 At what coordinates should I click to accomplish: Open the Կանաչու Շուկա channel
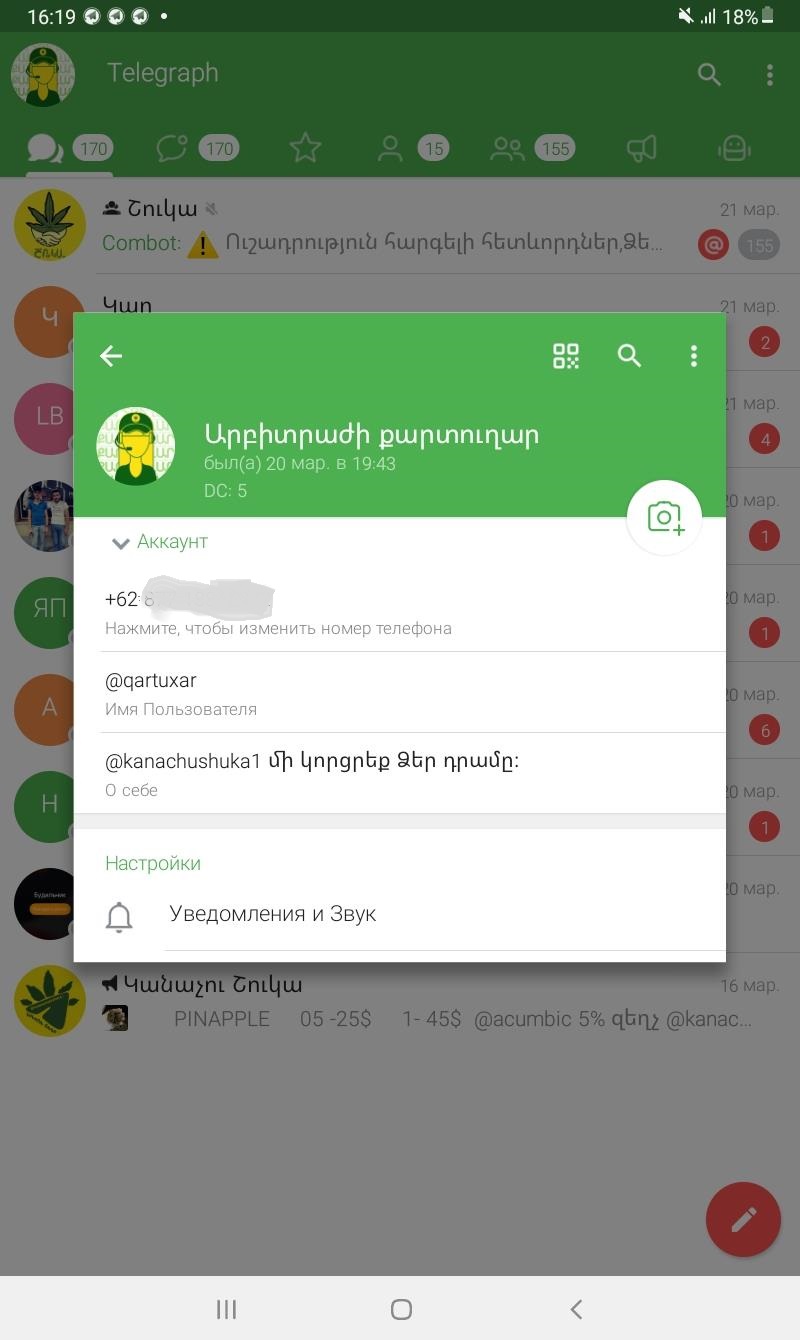tap(400, 1002)
